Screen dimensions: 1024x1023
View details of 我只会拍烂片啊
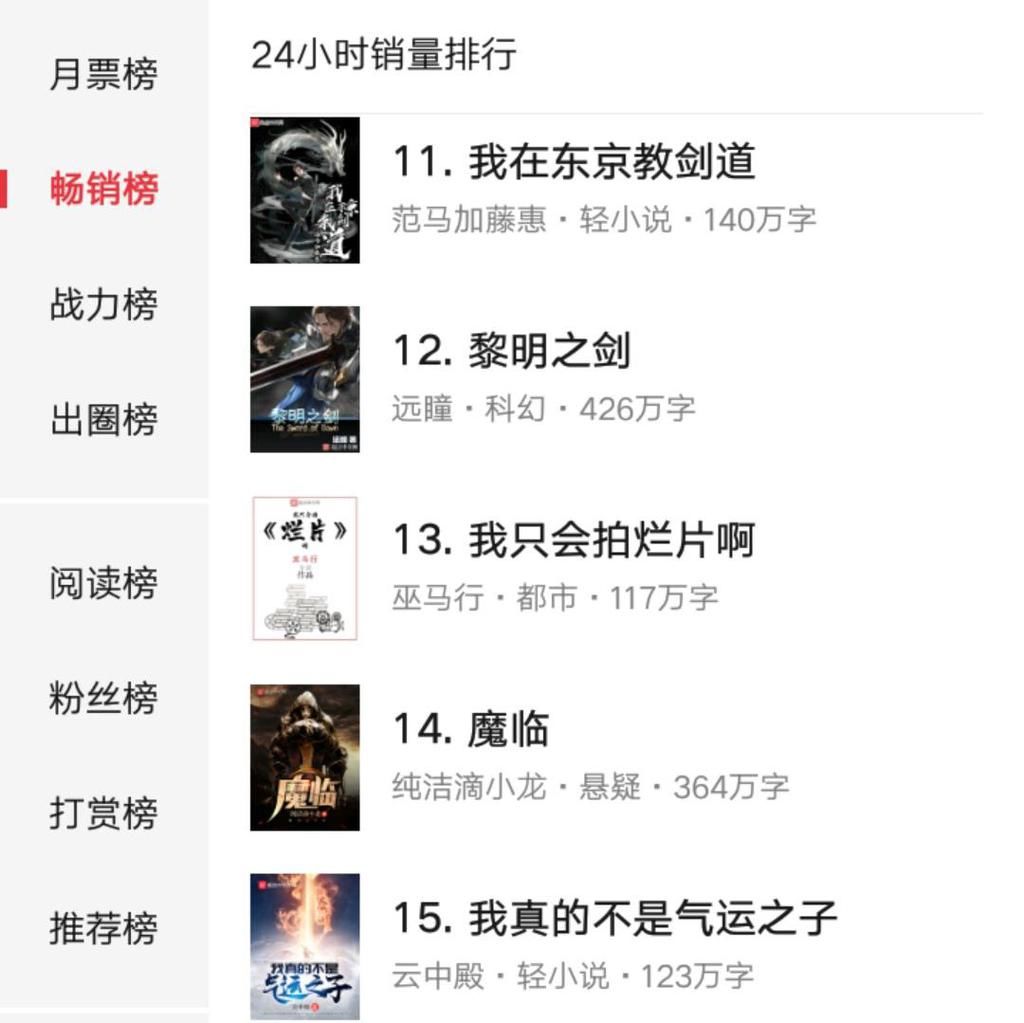tap(573, 541)
